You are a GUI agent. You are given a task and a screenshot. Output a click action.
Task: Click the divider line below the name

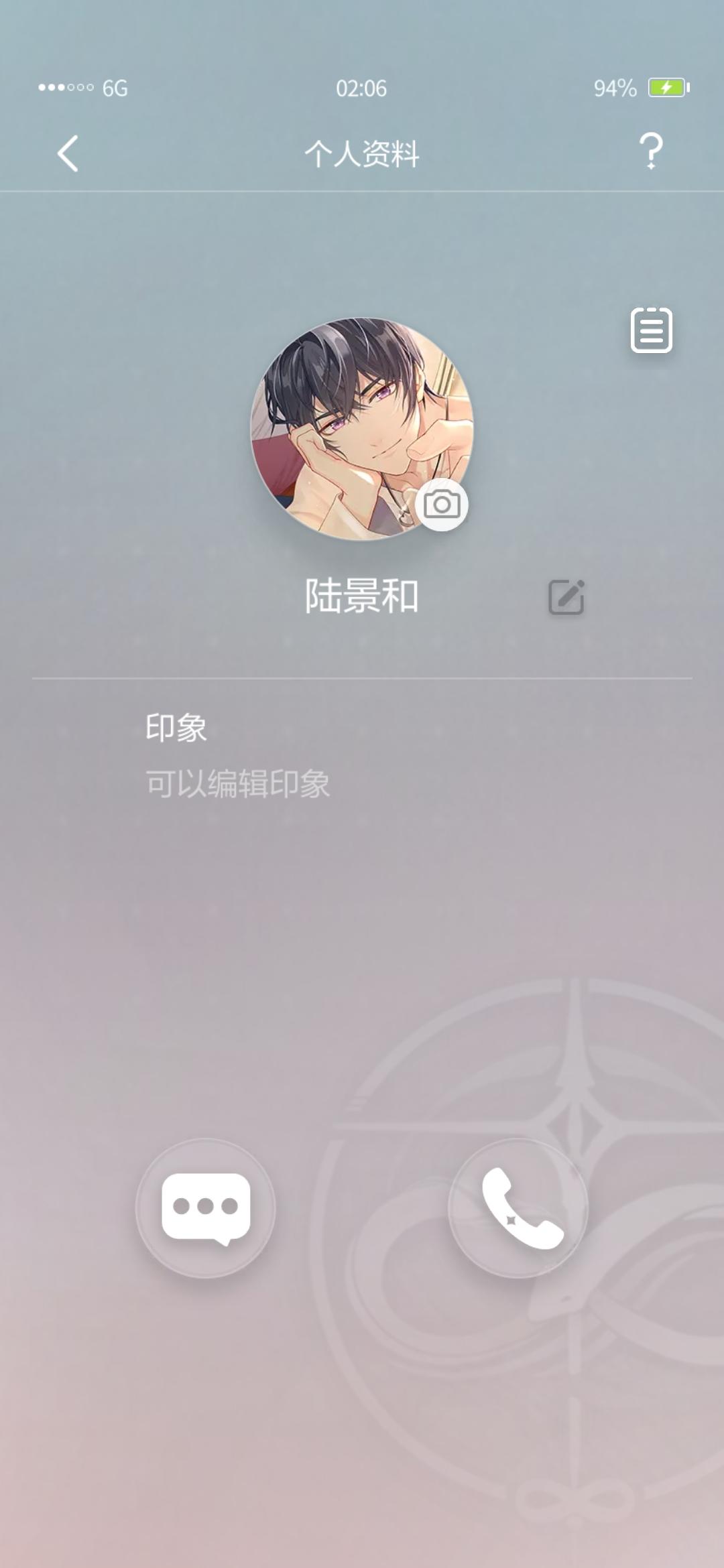point(362,677)
